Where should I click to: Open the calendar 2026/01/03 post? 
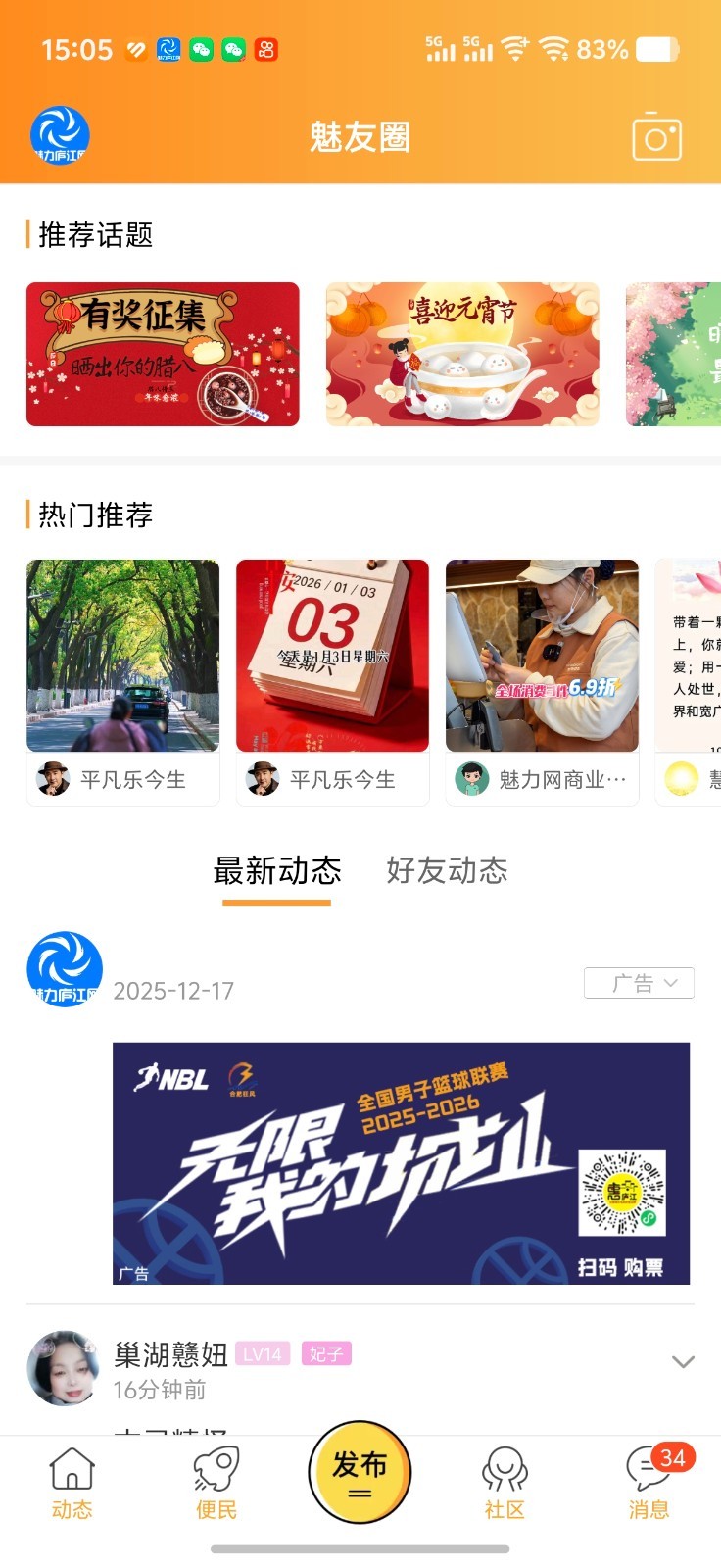[x=332, y=656]
